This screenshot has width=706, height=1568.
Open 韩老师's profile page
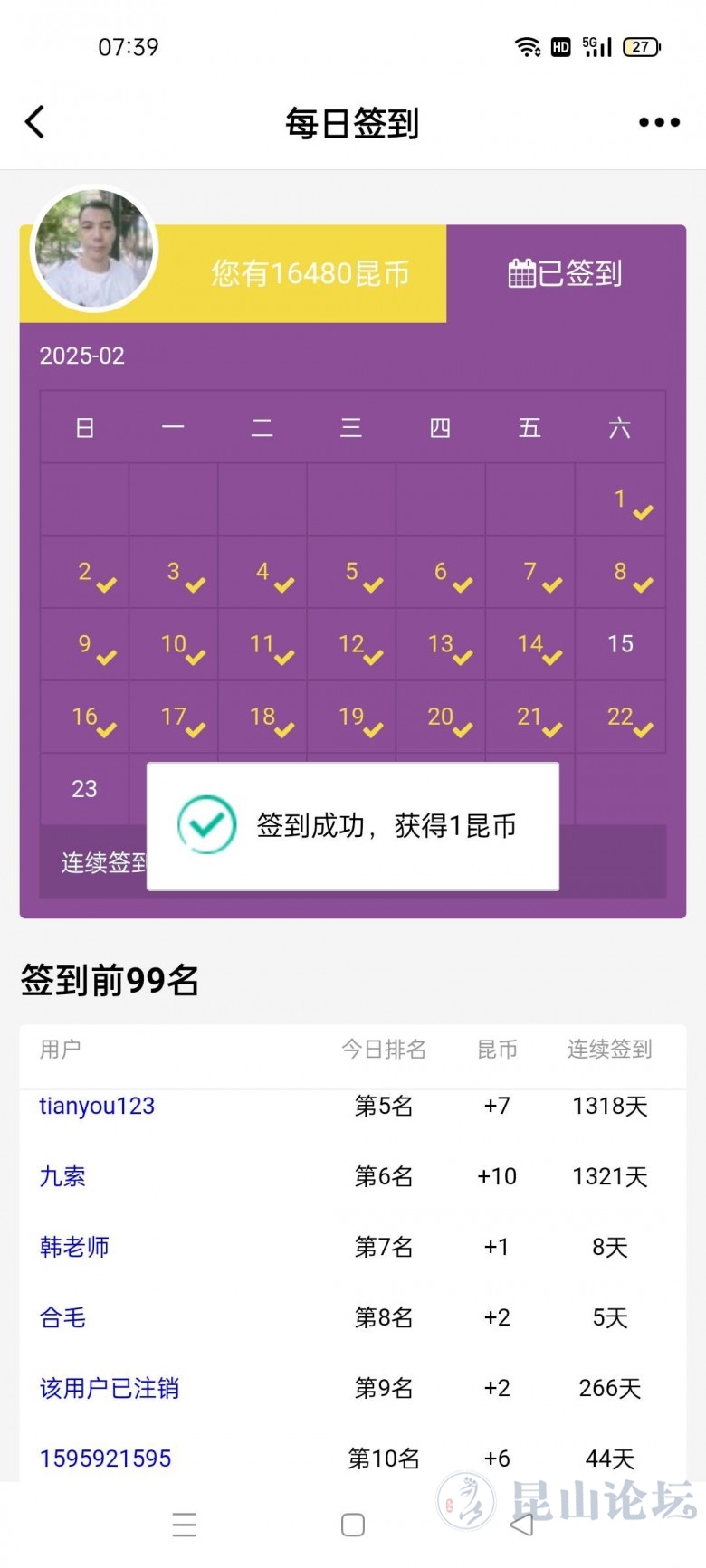click(74, 1247)
